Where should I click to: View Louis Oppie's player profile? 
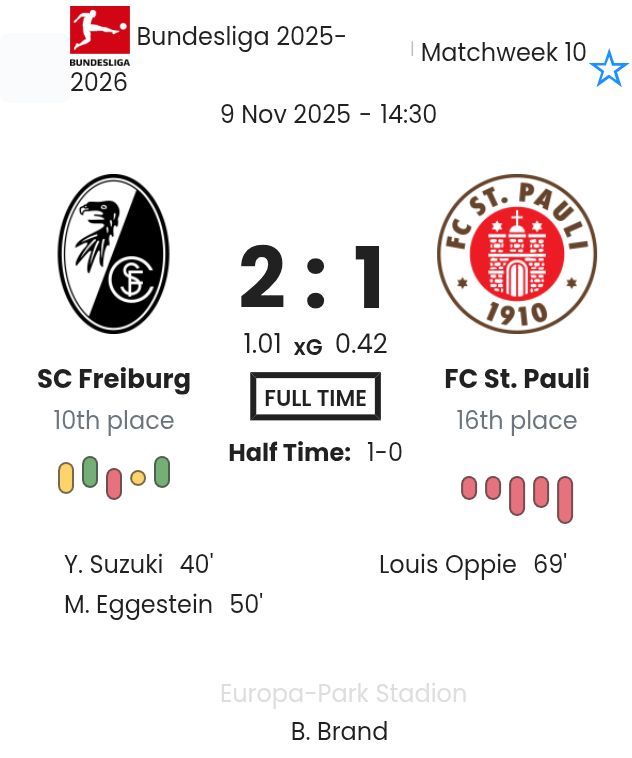[447, 565]
